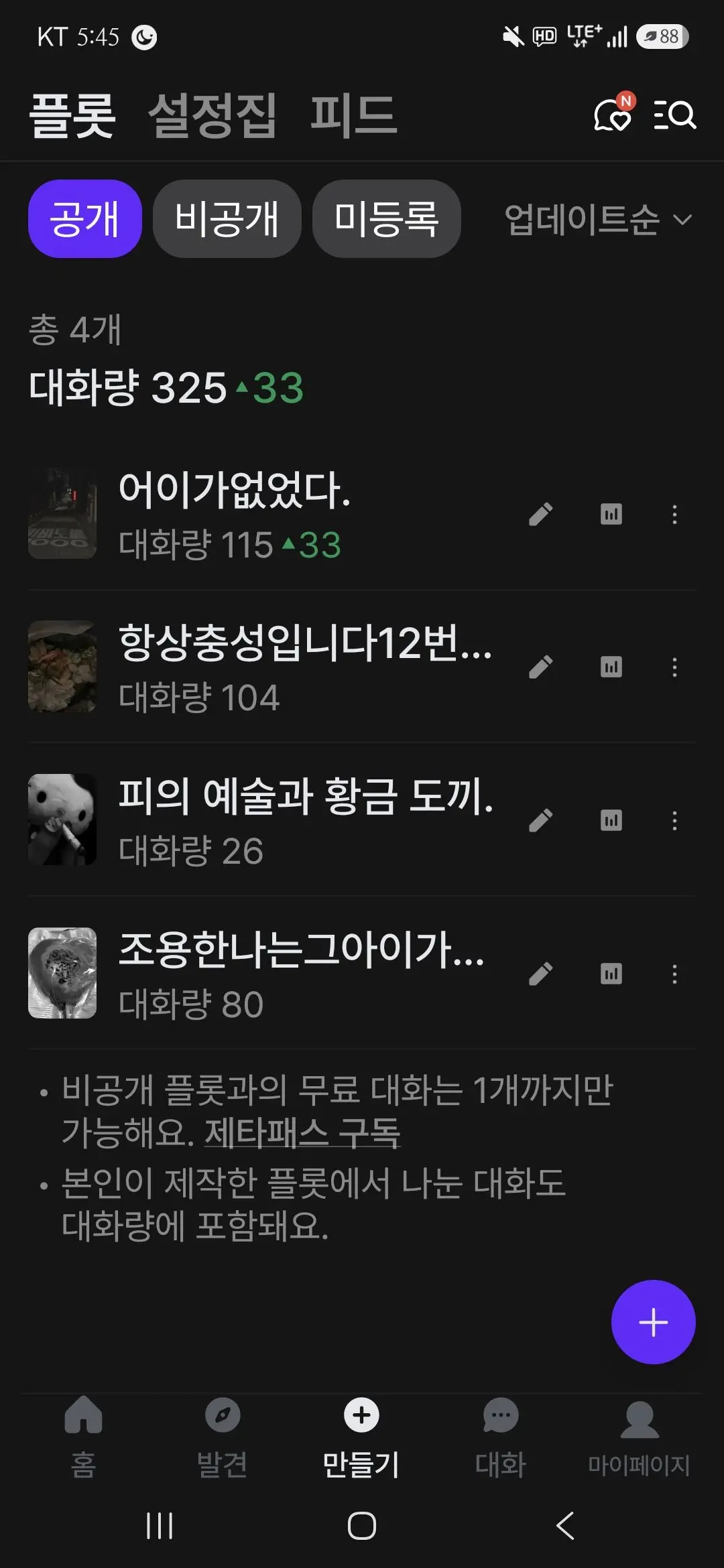
Task: Edit the plot 어이가없었다.
Action: (540, 514)
